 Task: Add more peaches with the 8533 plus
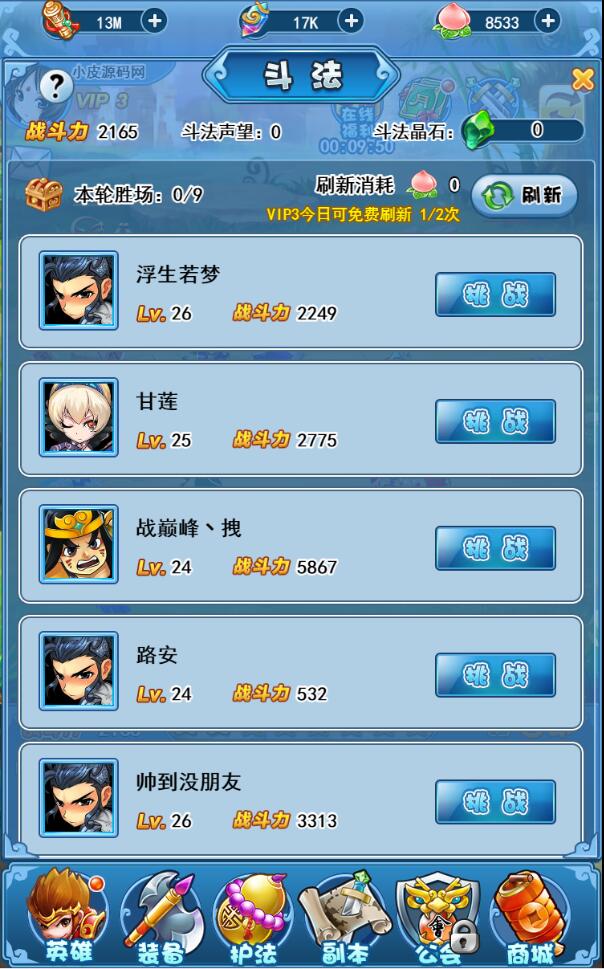coord(547,20)
